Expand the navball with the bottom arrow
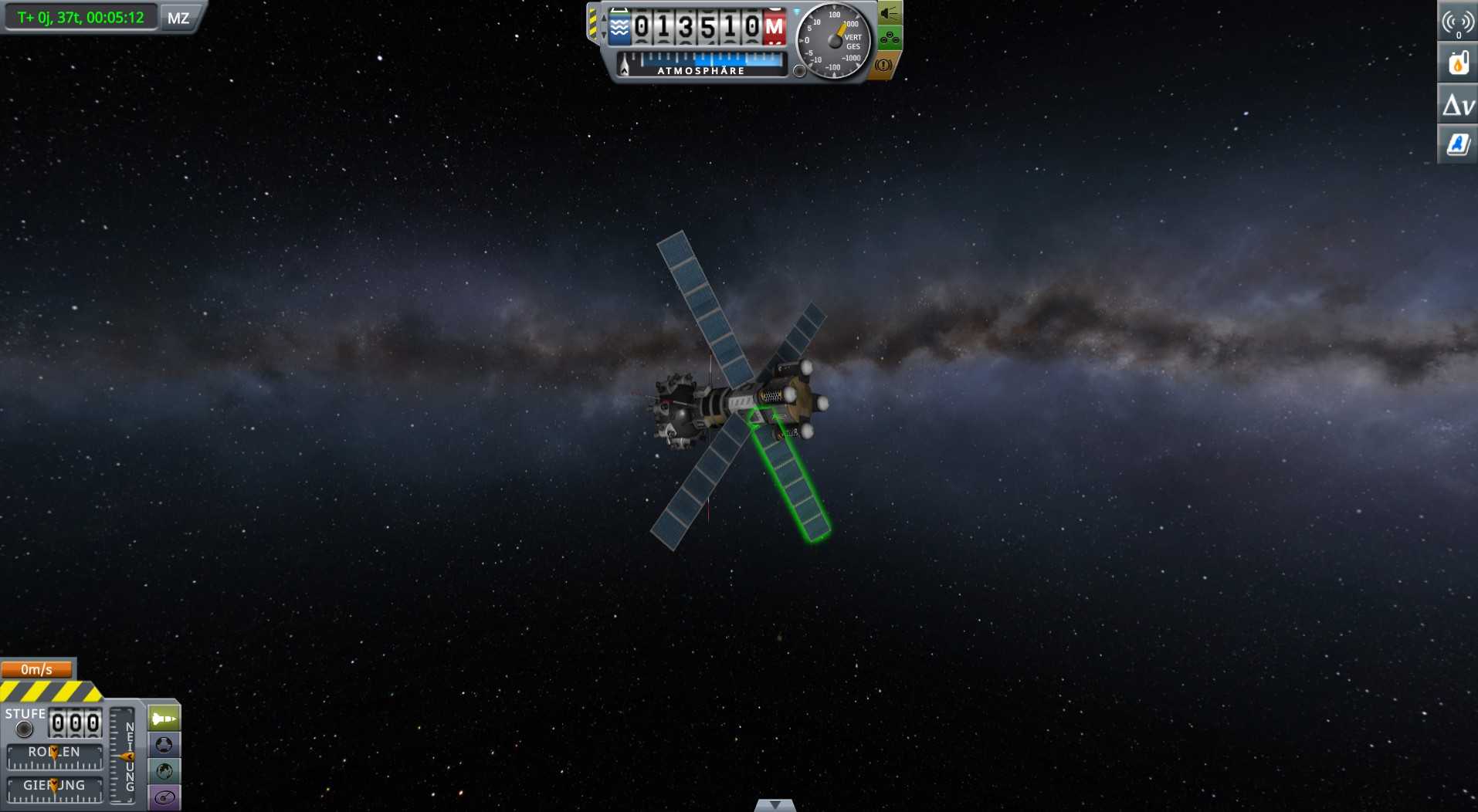The height and width of the screenshot is (812, 1478). tap(775, 805)
